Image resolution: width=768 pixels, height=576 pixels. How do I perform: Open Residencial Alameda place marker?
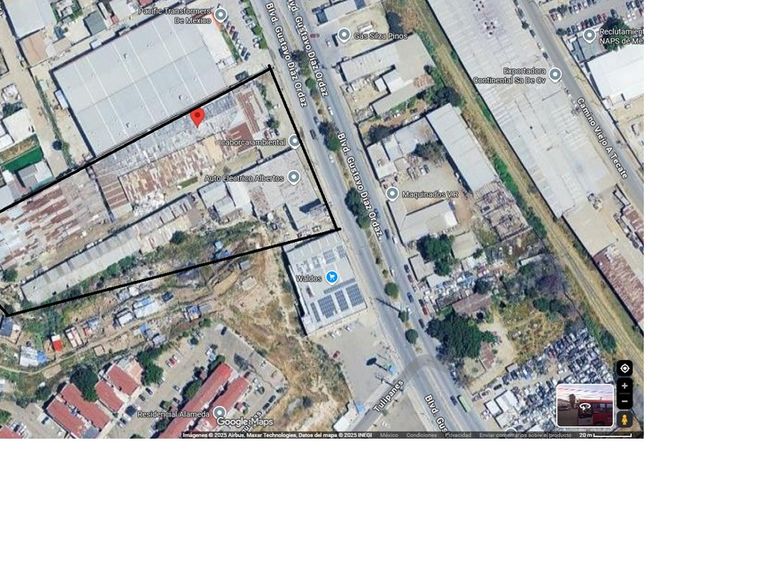tap(219, 413)
